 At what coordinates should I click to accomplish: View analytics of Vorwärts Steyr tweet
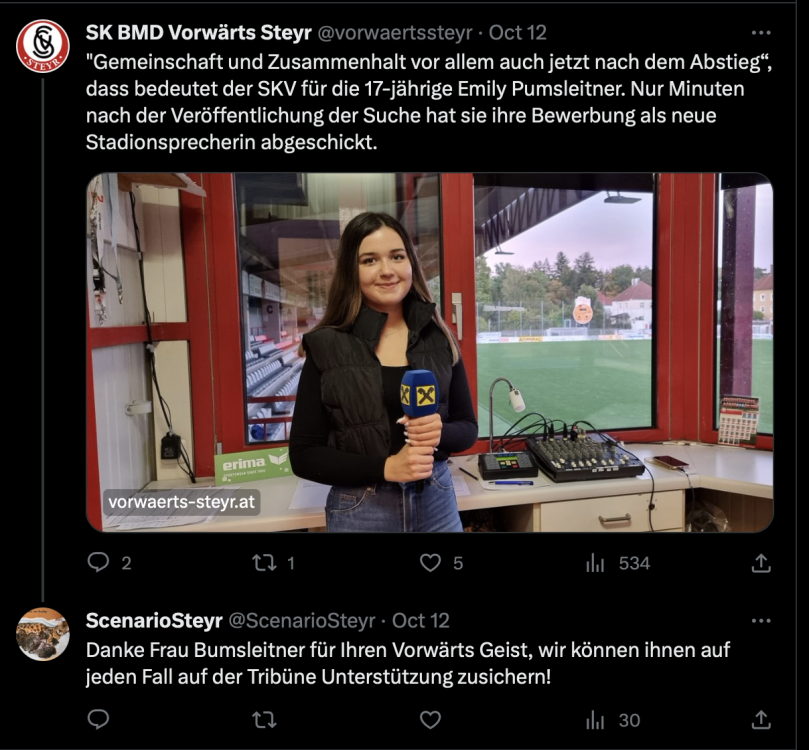[596, 563]
